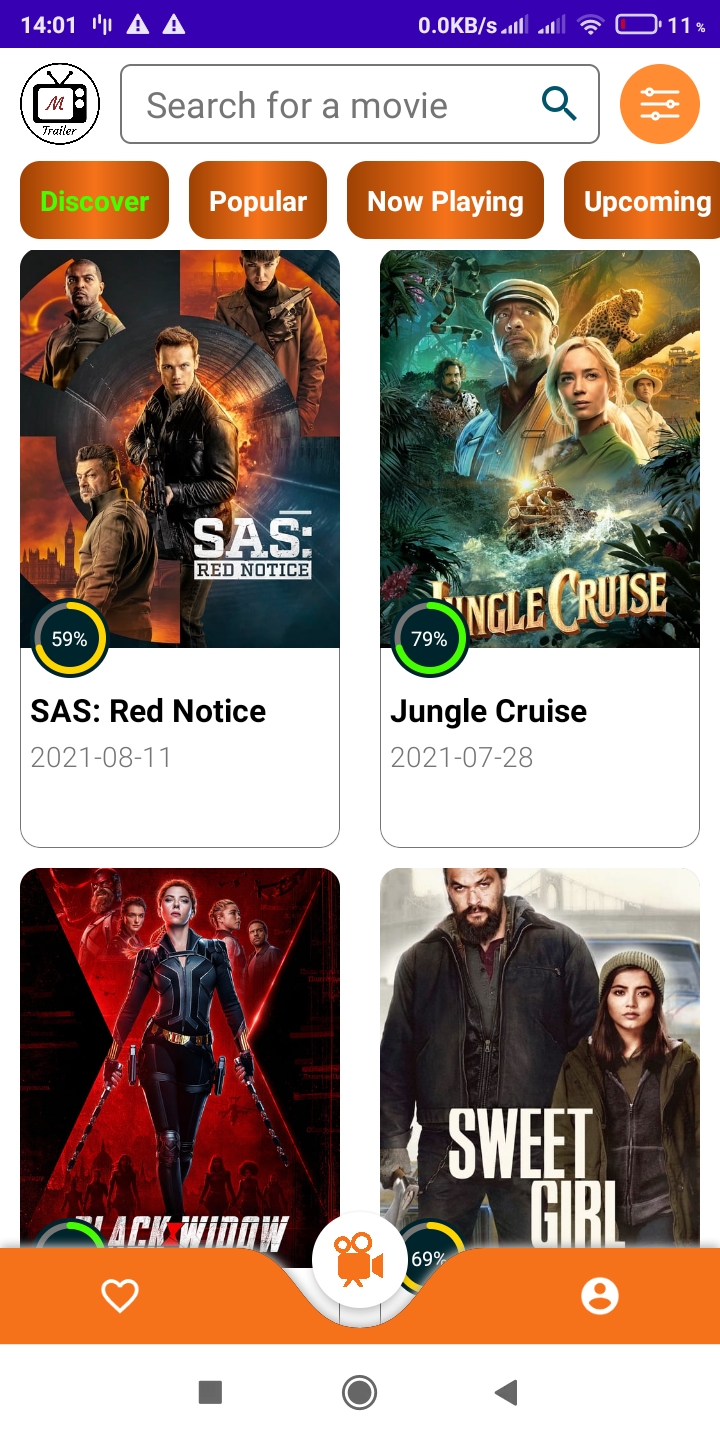Tap the search magnifier icon

[x=559, y=104]
